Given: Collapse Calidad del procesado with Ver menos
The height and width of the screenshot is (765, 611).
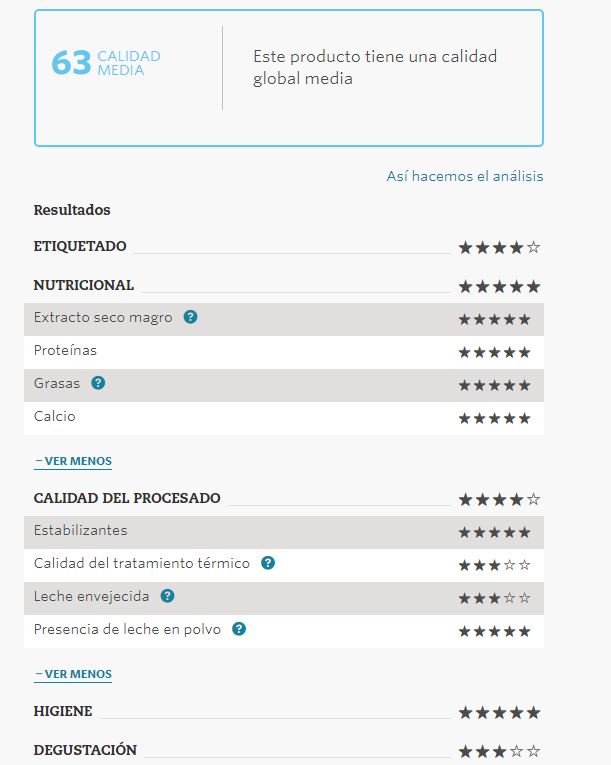Looking at the screenshot, I should point(73,675).
